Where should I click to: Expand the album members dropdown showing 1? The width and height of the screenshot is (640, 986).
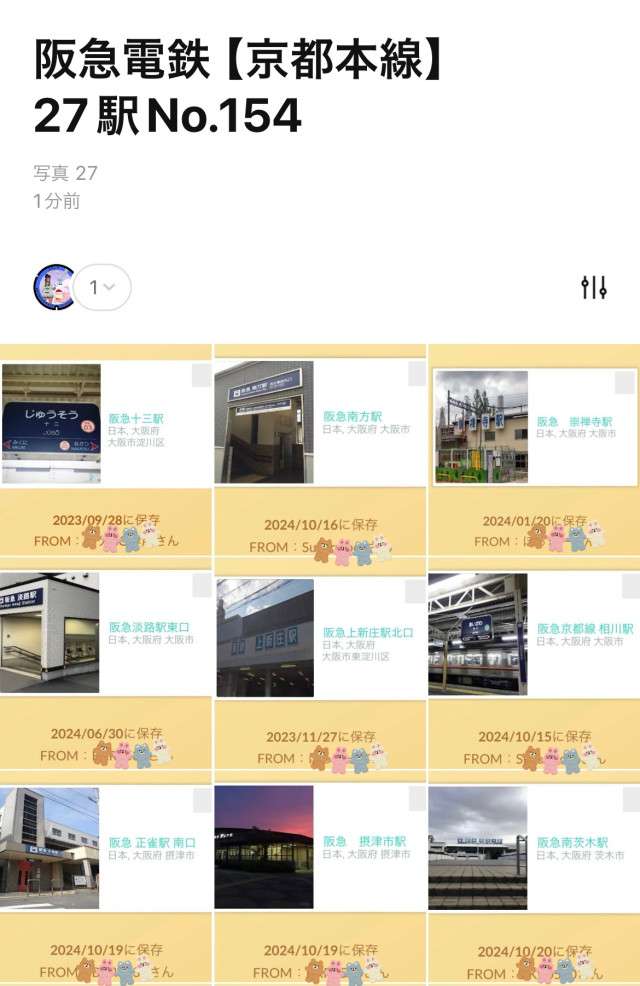tap(102, 288)
